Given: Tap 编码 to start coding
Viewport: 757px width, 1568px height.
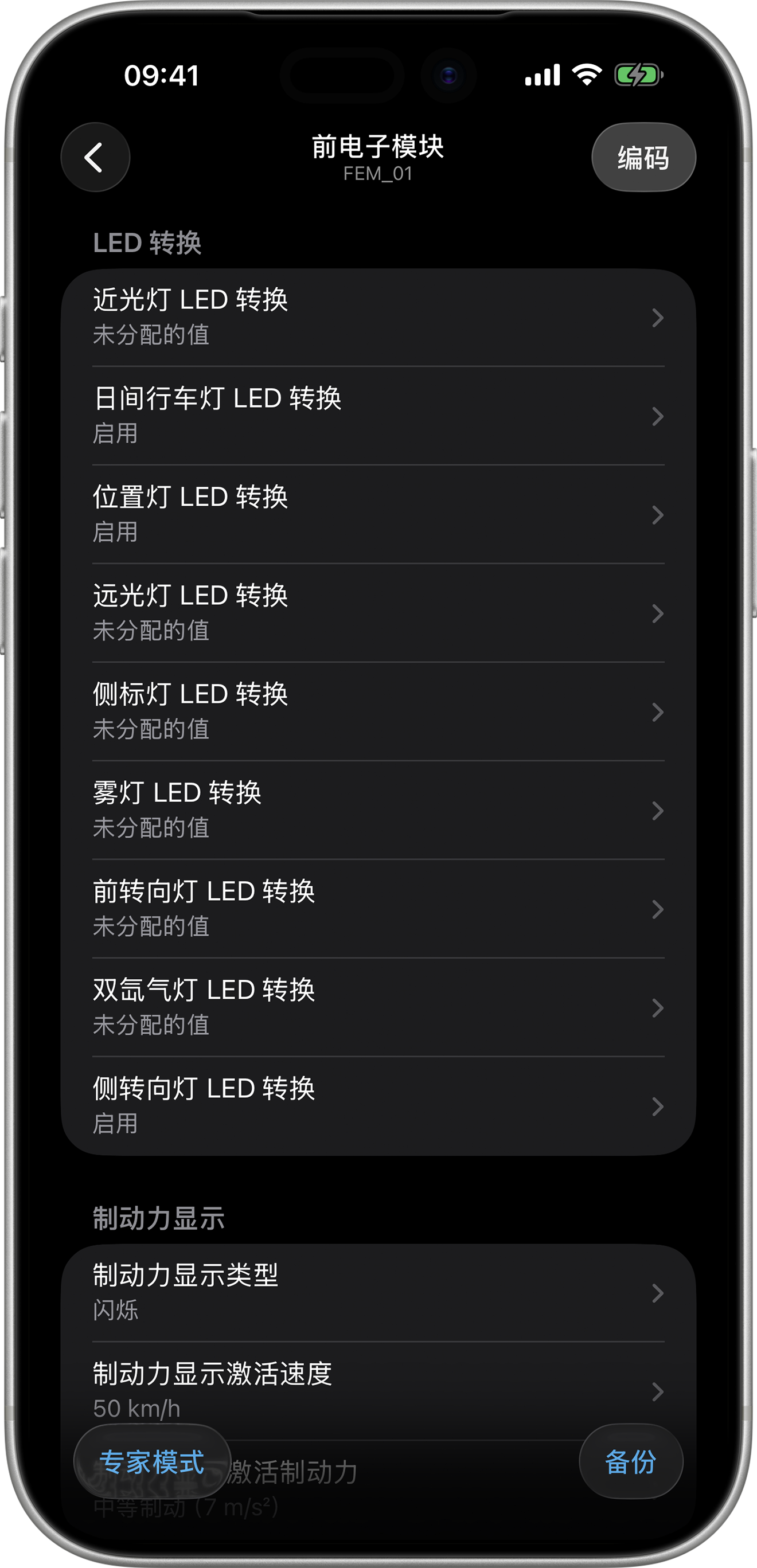Looking at the screenshot, I should click(643, 157).
